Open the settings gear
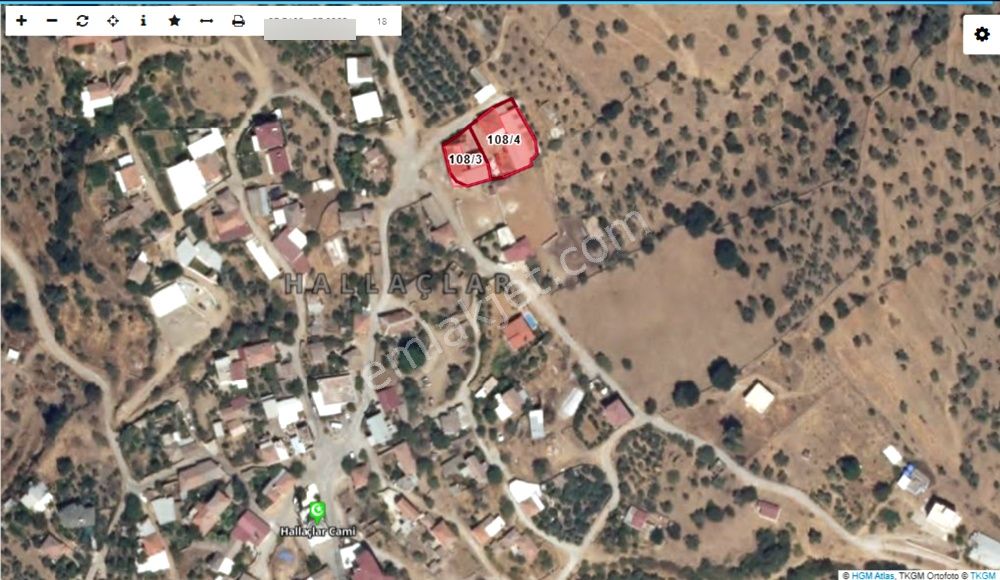This screenshot has width=1000, height=580. pos(981,34)
